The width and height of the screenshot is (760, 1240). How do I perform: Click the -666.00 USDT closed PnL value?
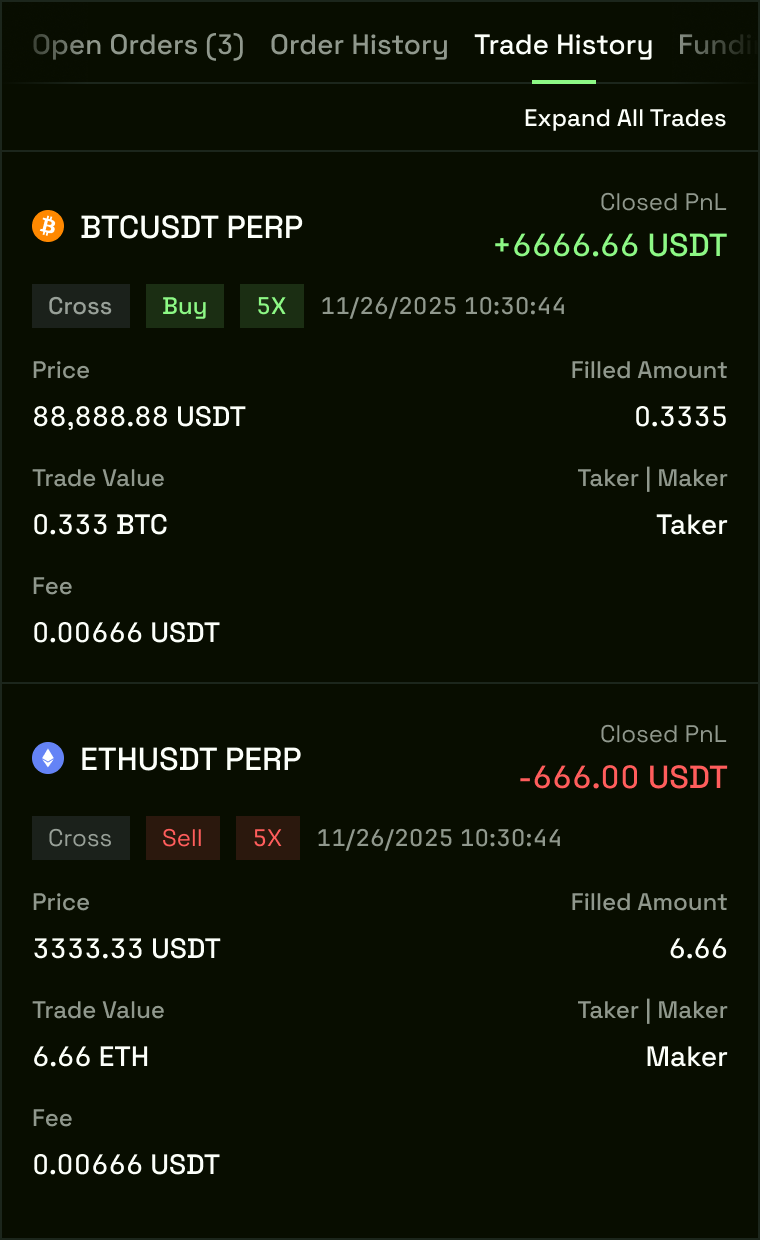tap(622, 777)
